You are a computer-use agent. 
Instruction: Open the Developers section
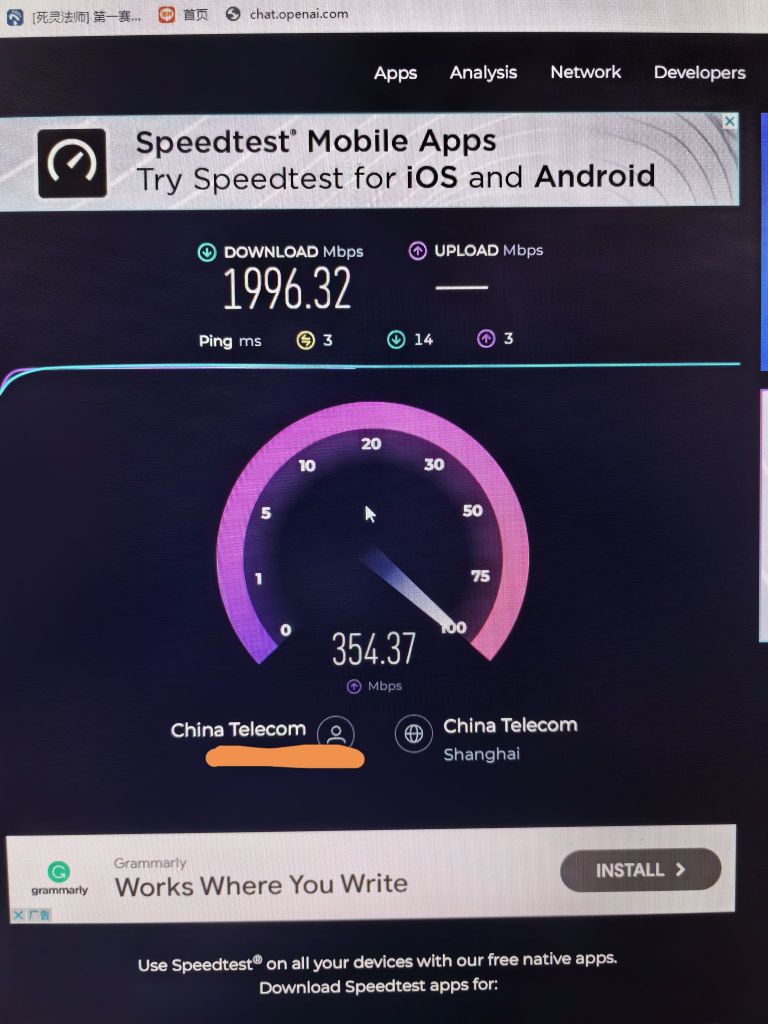point(699,73)
